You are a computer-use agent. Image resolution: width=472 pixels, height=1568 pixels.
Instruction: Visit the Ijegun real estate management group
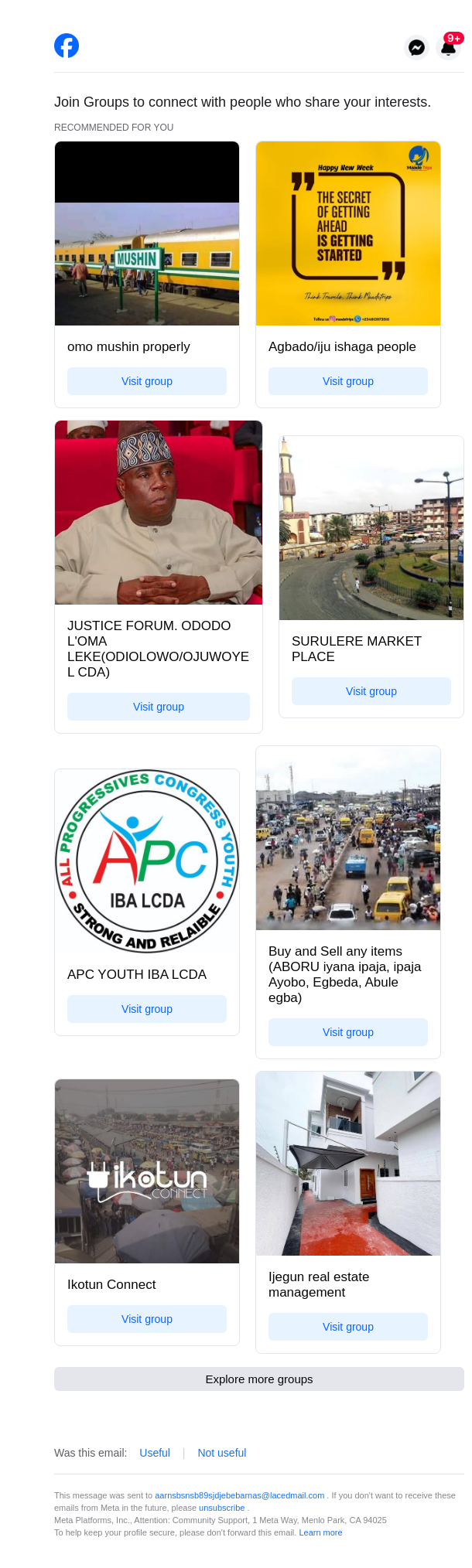(348, 1327)
